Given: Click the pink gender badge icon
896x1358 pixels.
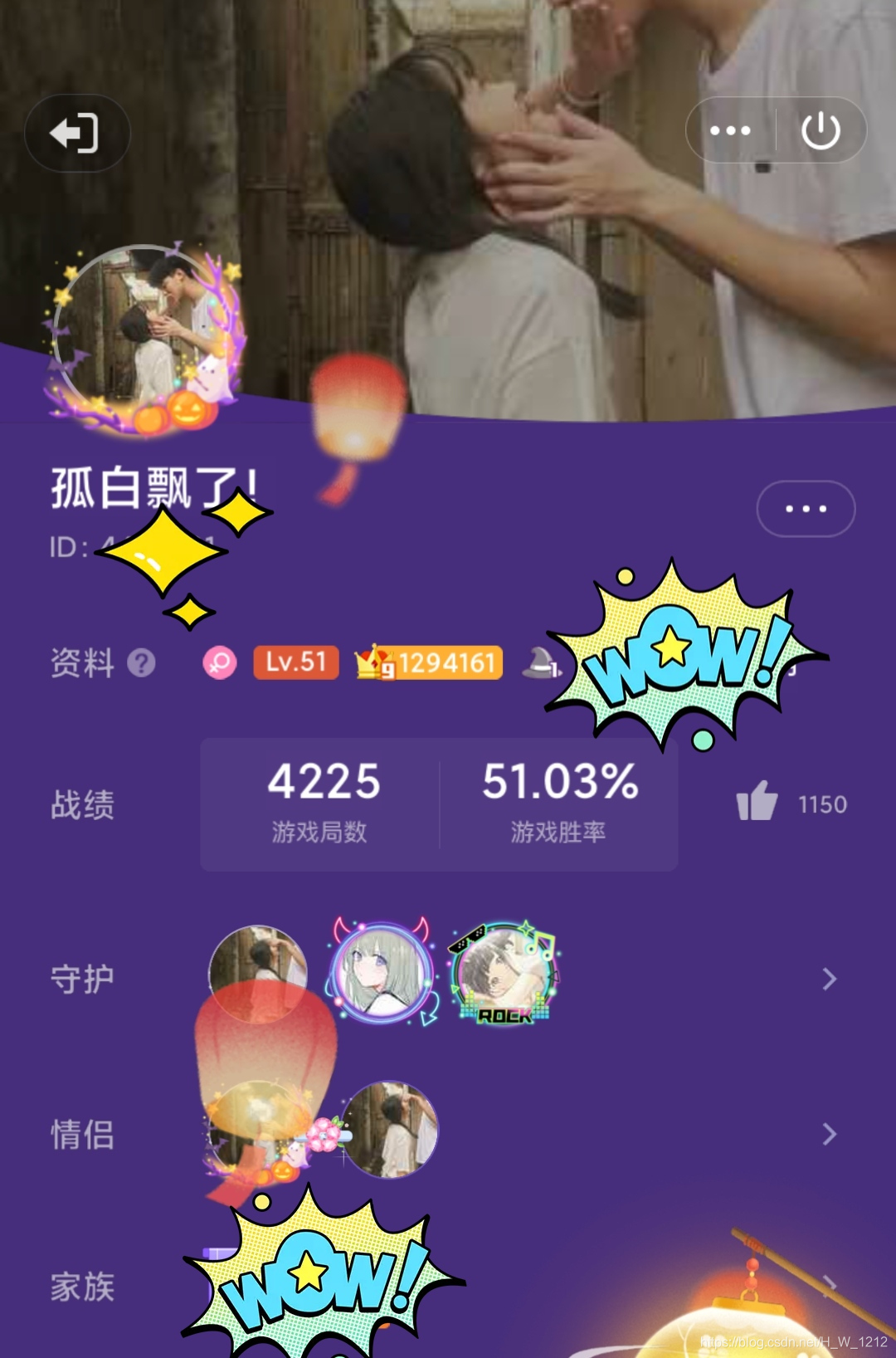Looking at the screenshot, I should [219, 662].
